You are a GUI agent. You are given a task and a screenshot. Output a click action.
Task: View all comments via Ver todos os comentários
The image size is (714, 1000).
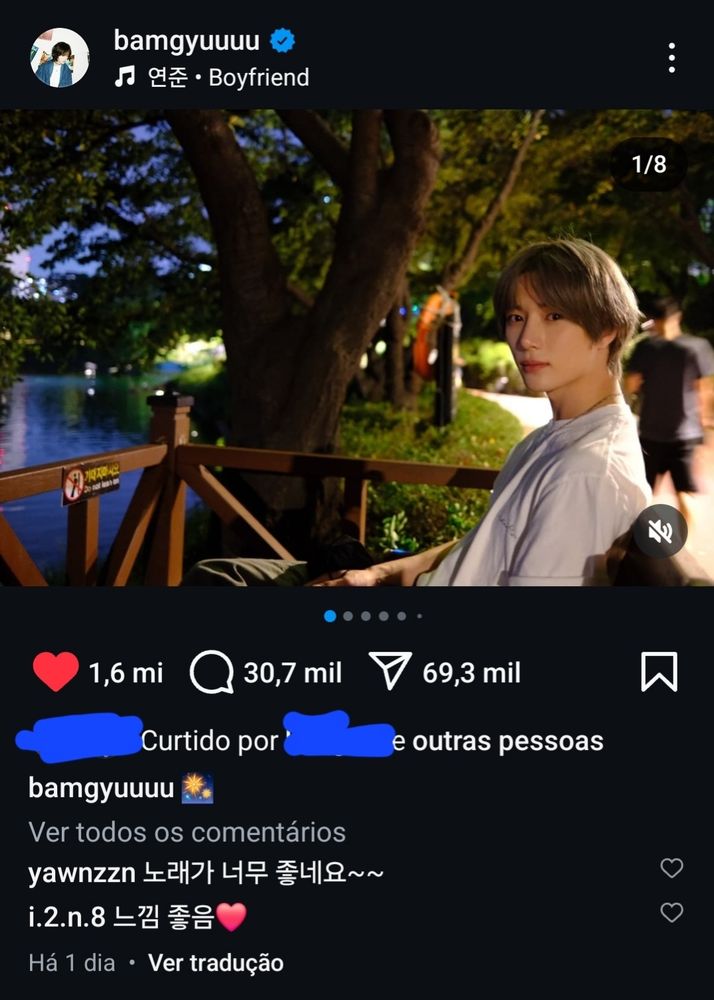(187, 832)
